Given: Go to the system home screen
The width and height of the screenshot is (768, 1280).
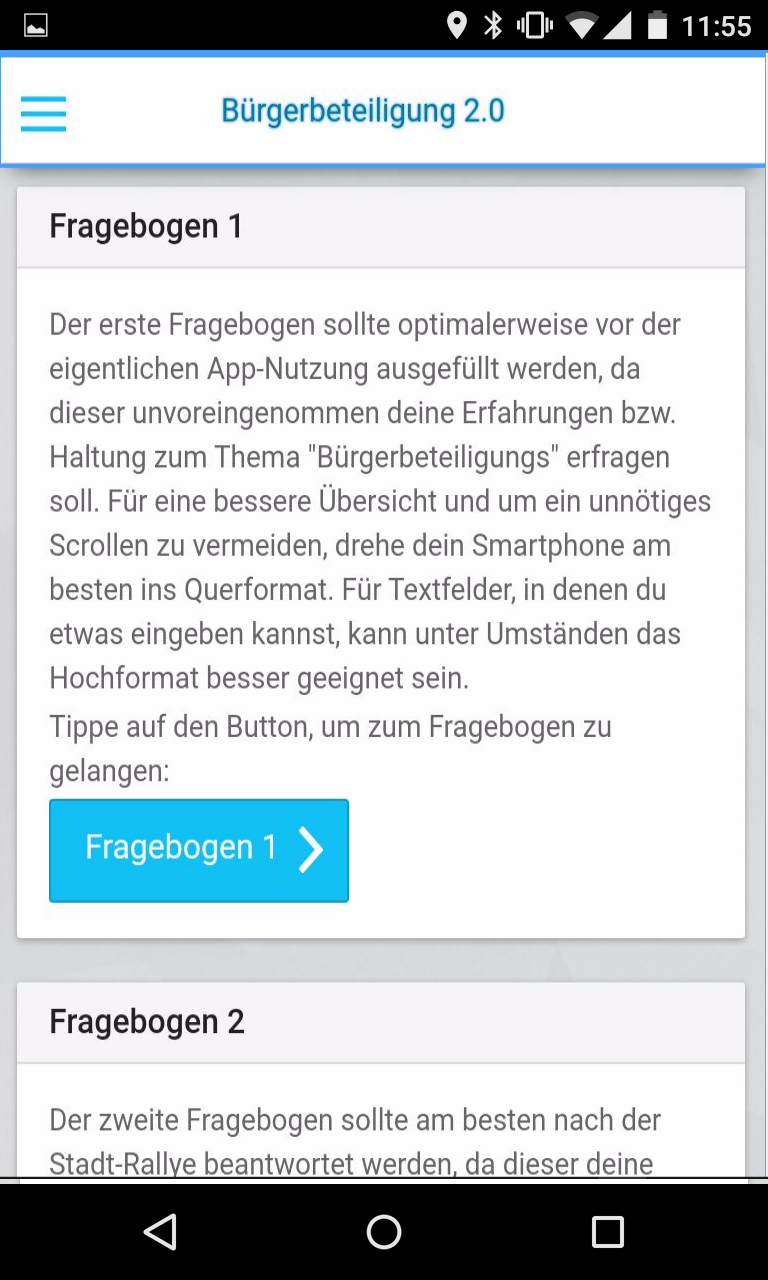Looking at the screenshot, I should click(x=384, y=1232).
